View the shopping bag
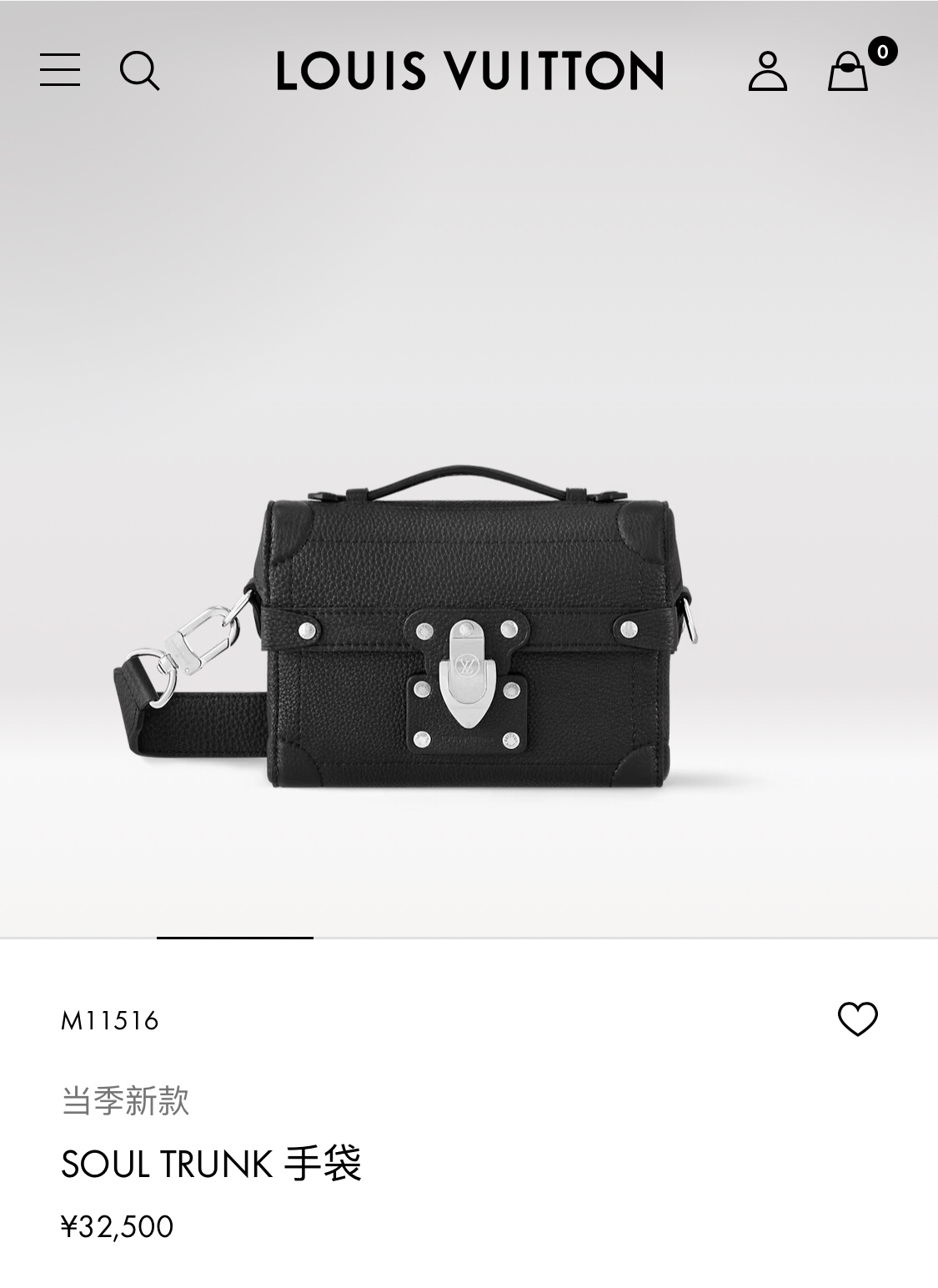 pos(849,71)
